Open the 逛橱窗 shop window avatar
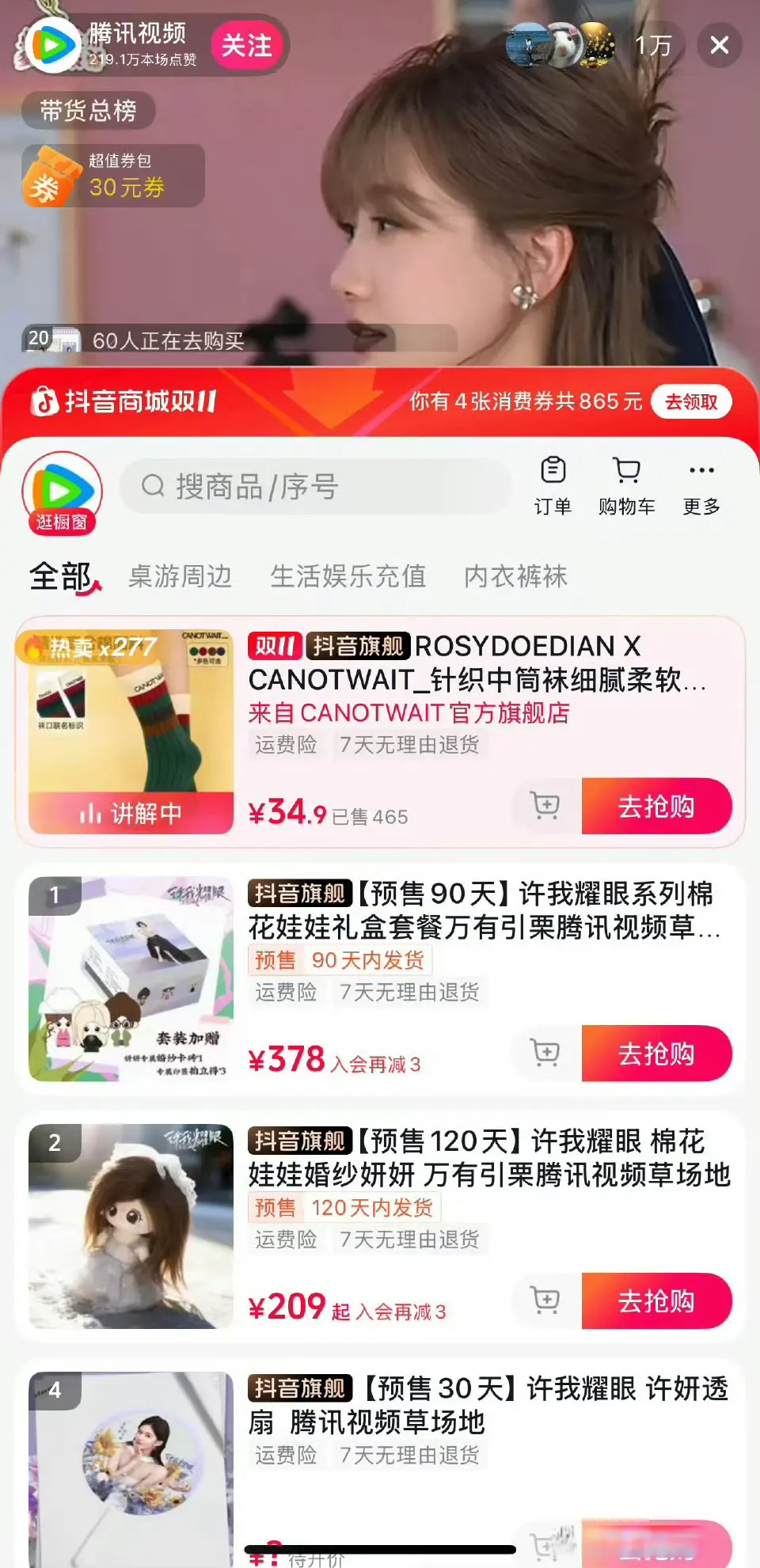Image resolution: width=760 pixels, height=1568 pixels. coord(62,492)
